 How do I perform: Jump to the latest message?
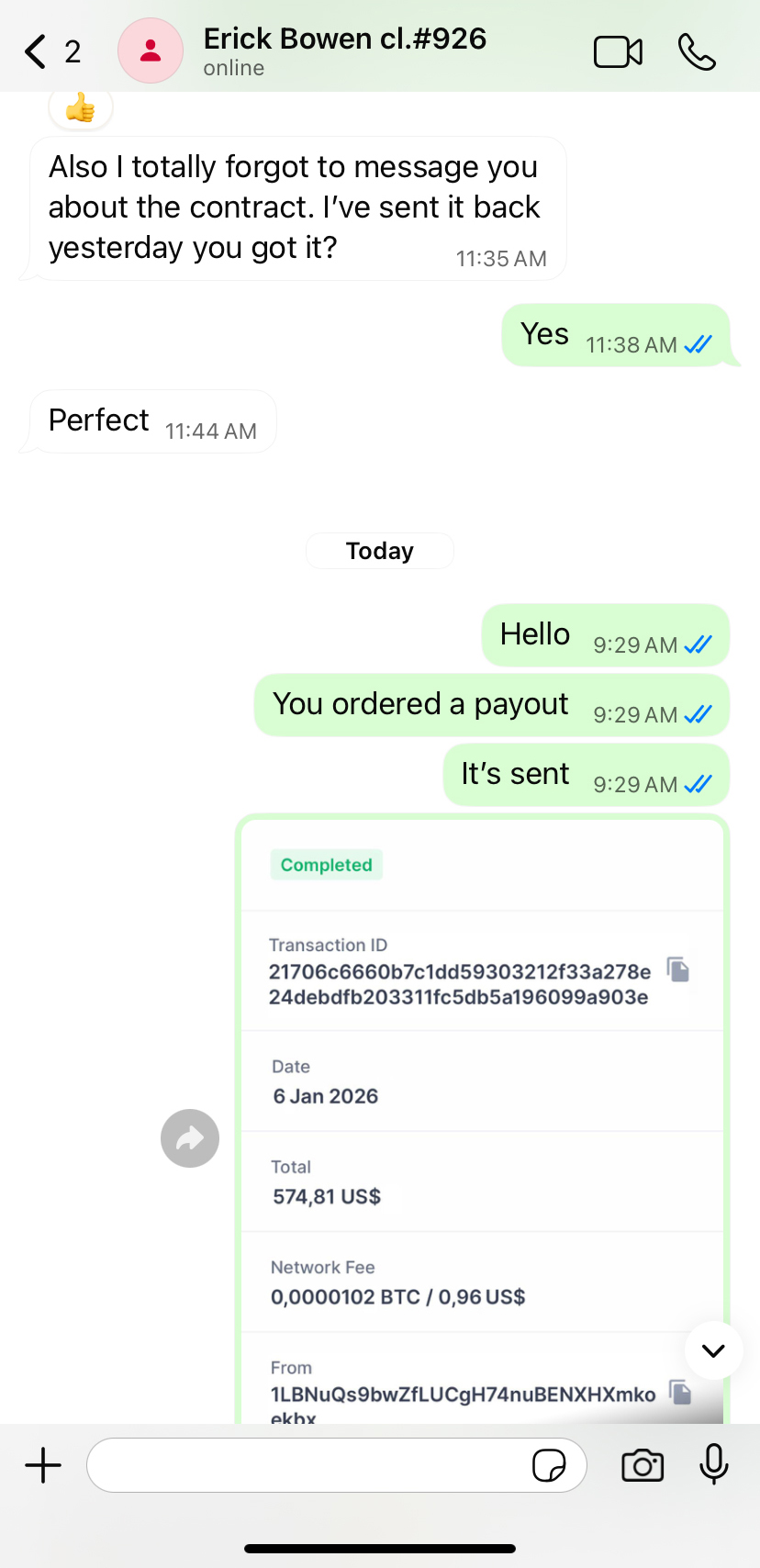713,1350
